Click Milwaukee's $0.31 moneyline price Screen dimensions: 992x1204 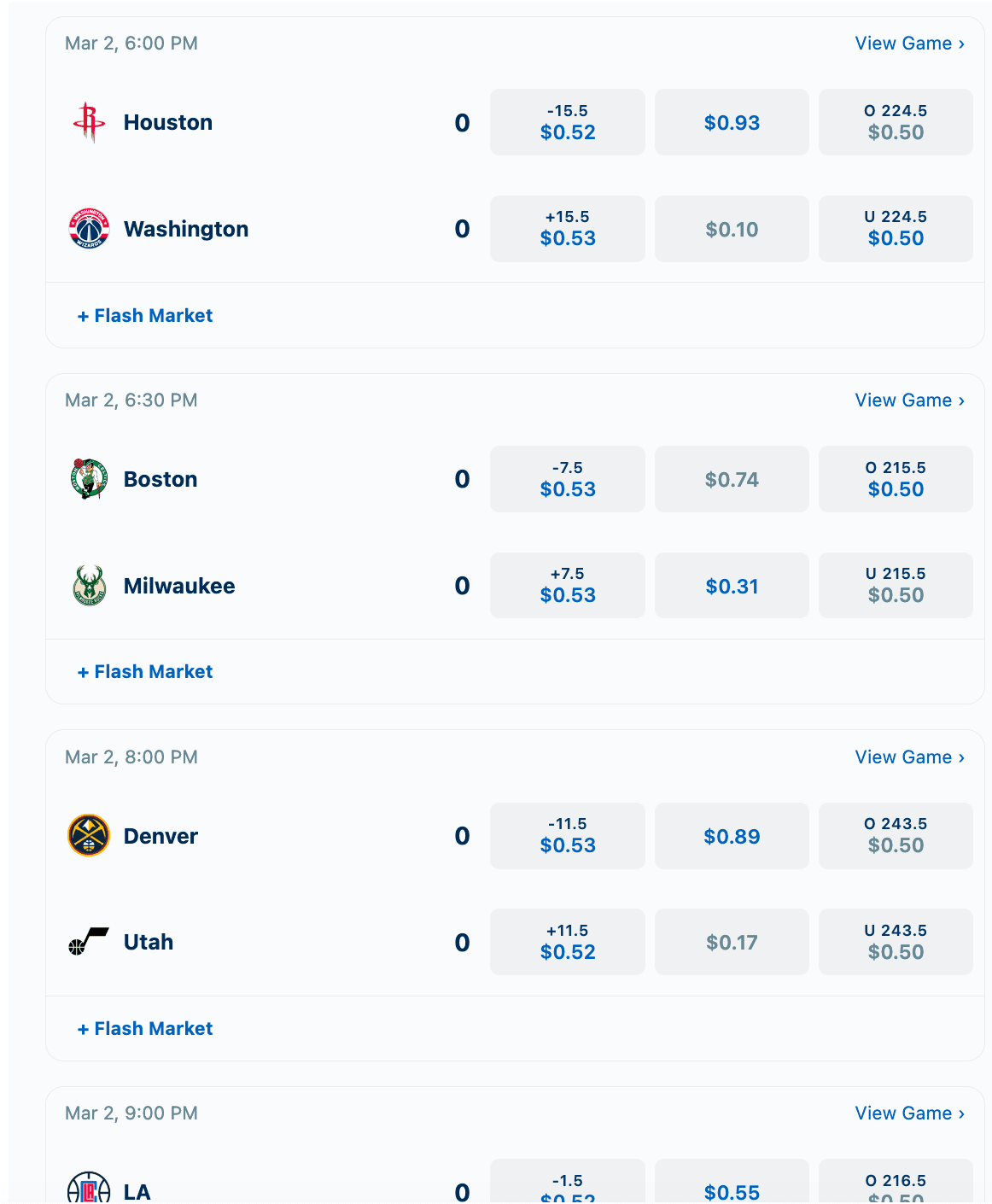731,586
